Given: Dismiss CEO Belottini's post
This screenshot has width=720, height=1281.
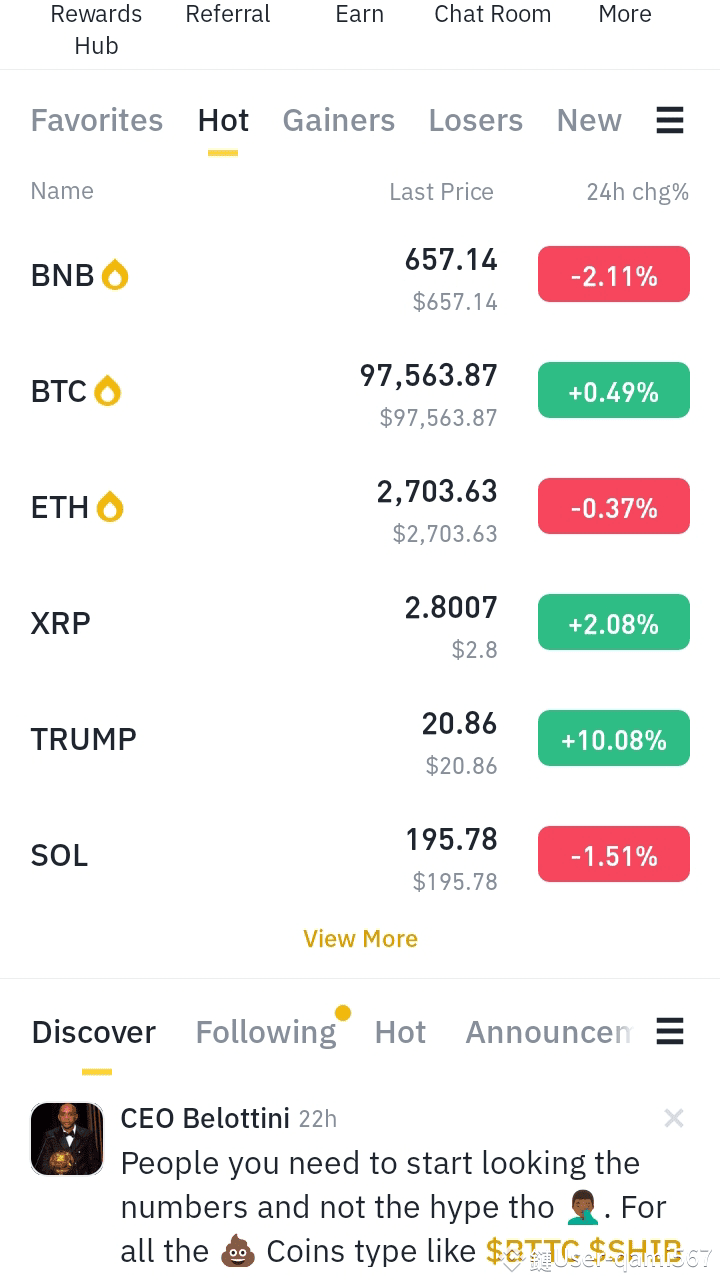Looking at the screenshot, I should click(x=674, y=1118).
